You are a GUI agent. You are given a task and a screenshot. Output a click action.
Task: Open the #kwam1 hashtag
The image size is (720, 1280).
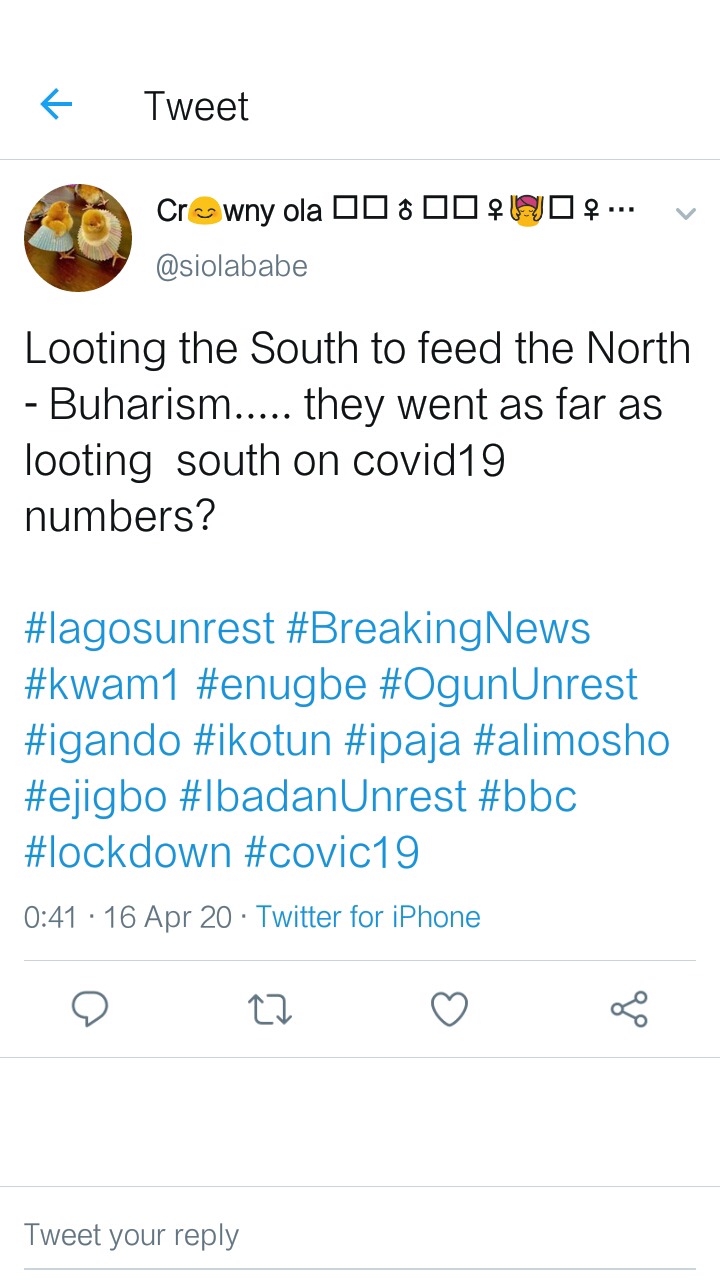tap(103, 685)
